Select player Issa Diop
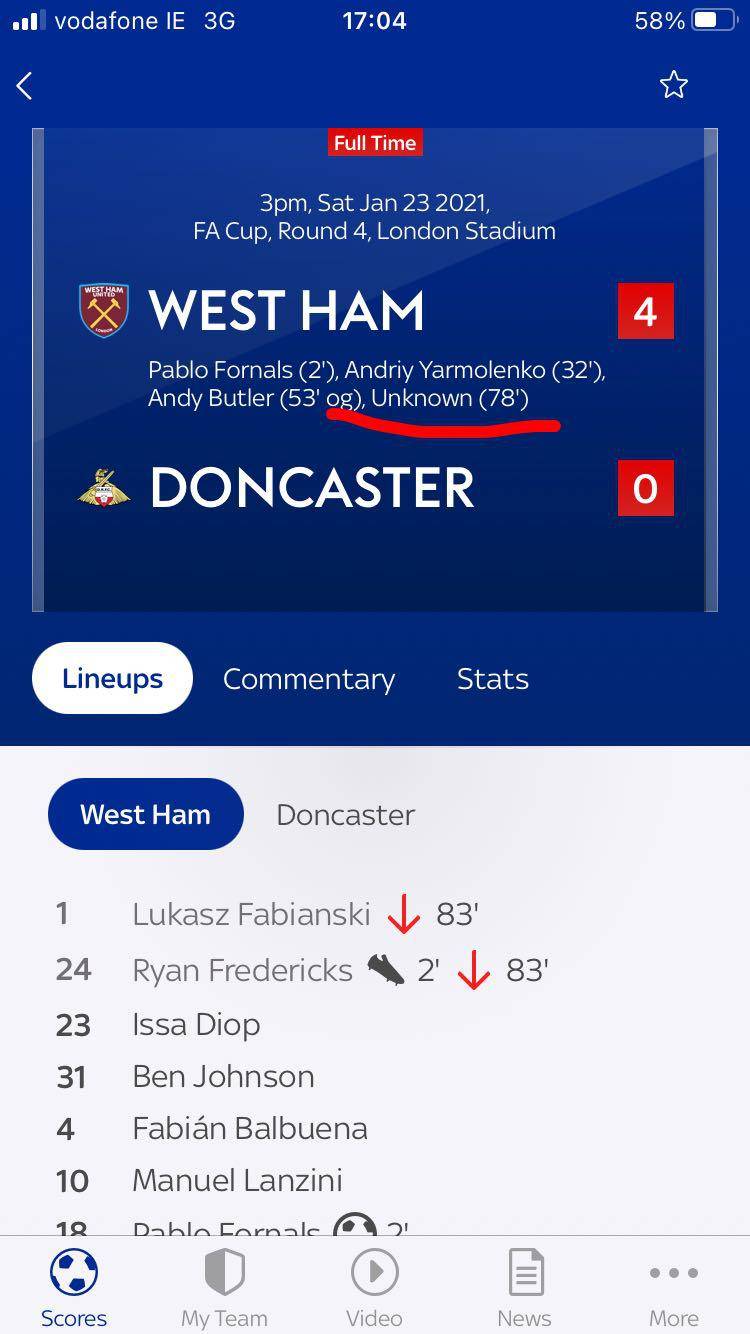Image resolution: width=750 pixels, height=1334 pixels. [196, 1024]
